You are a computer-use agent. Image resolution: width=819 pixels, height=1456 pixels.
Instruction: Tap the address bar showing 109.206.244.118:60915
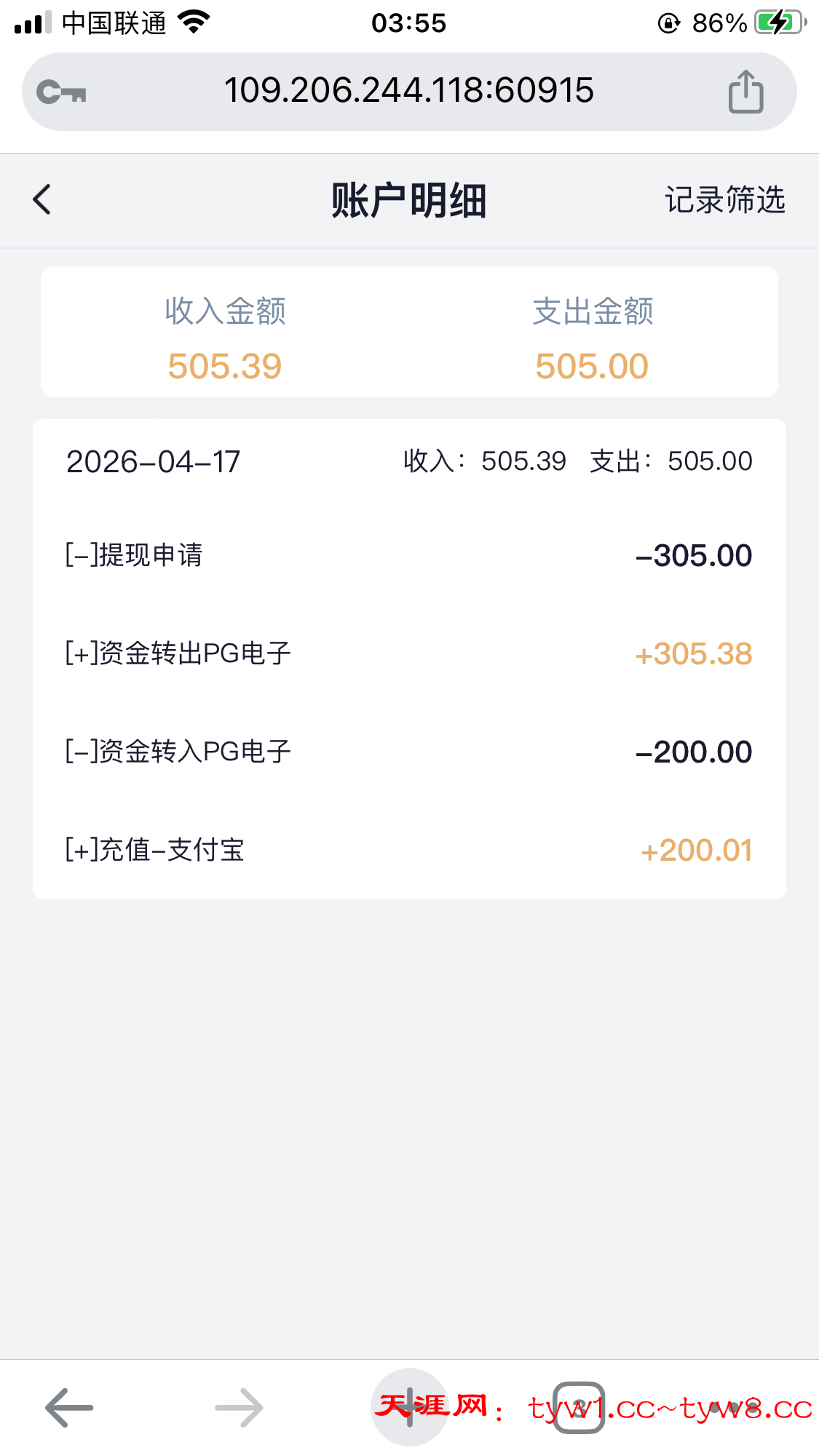408,91
